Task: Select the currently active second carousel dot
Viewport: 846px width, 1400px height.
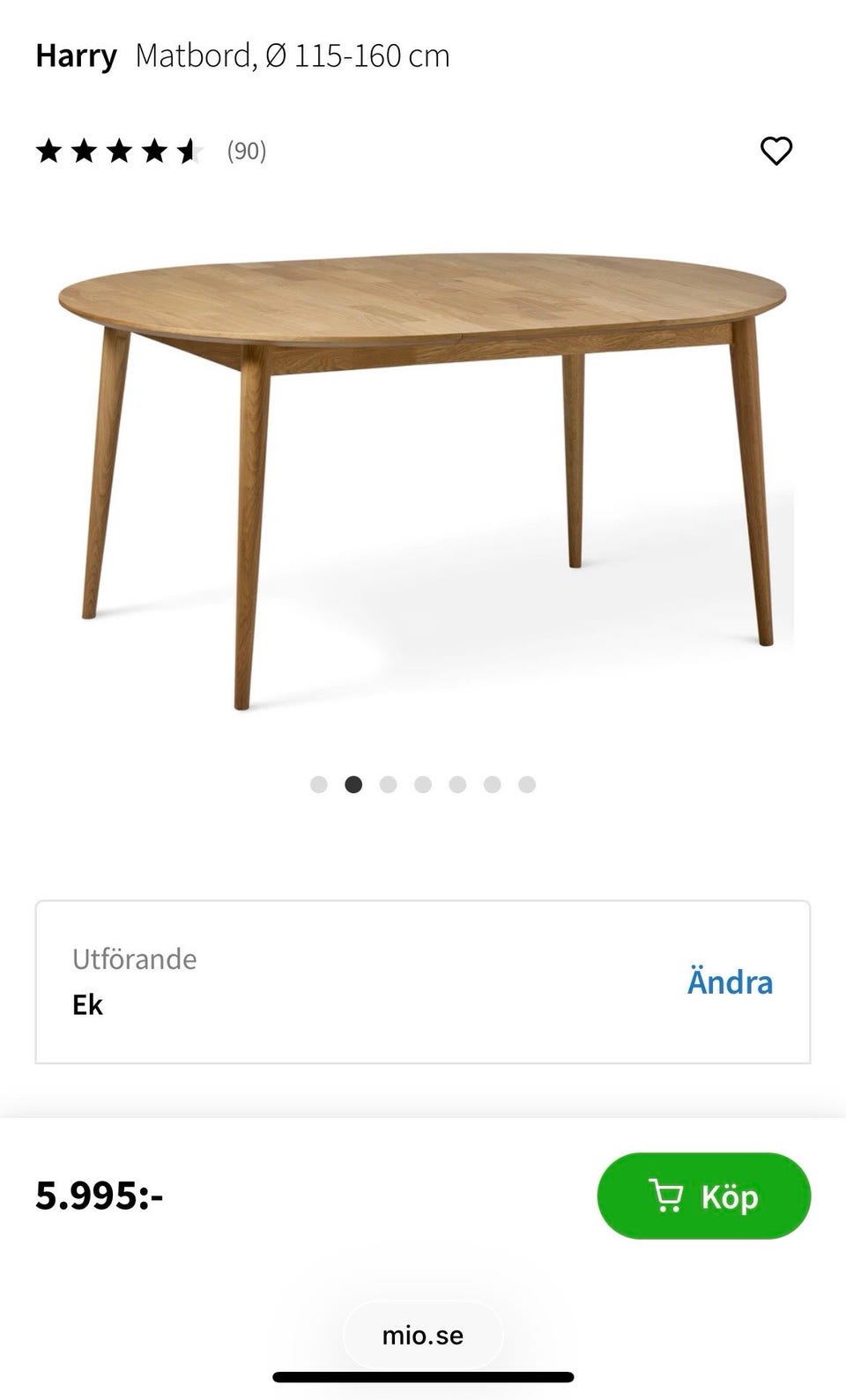Action: pyautogui.click(x=352, y=784)
